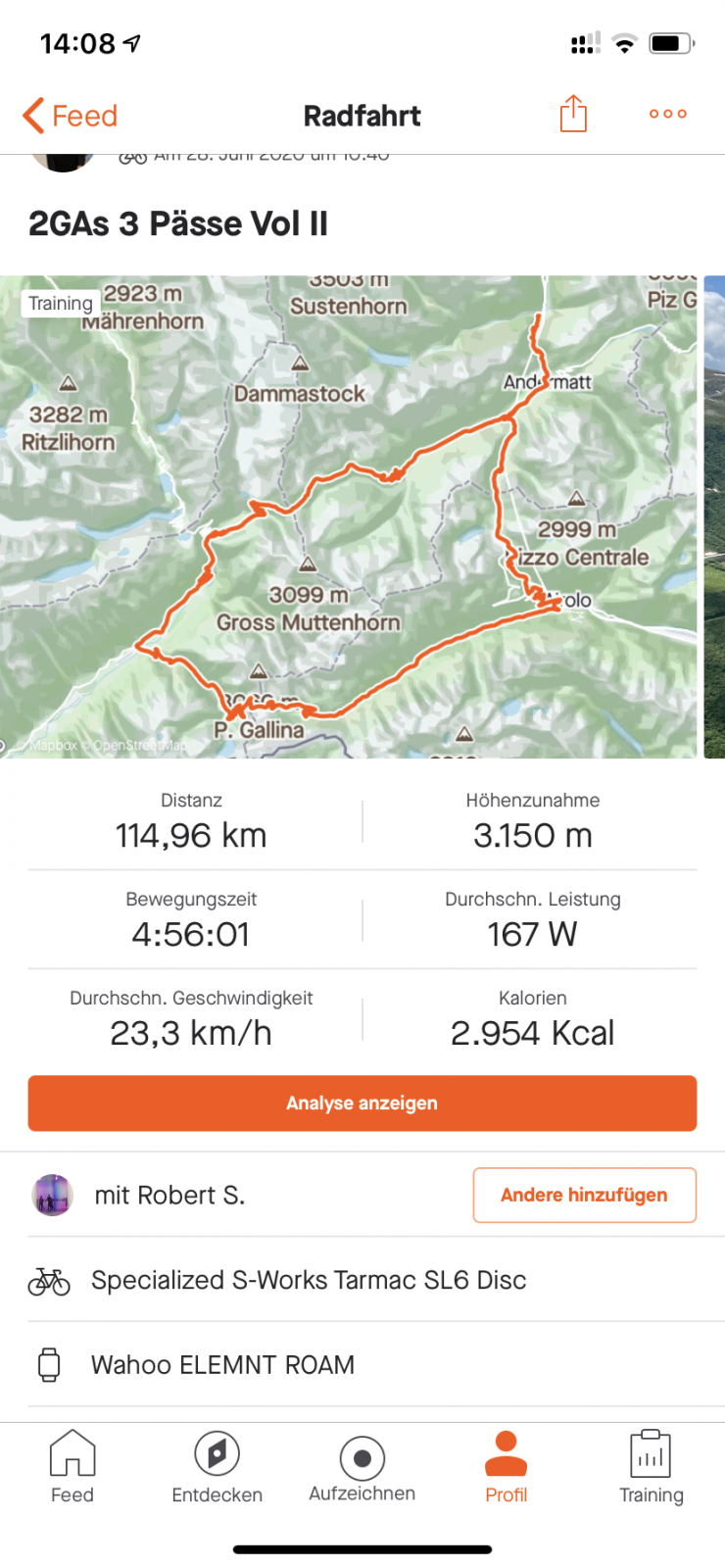Switch to the Feed tab
Image resolution: width=725 pixels, height=1568 pixels.
72,1467
